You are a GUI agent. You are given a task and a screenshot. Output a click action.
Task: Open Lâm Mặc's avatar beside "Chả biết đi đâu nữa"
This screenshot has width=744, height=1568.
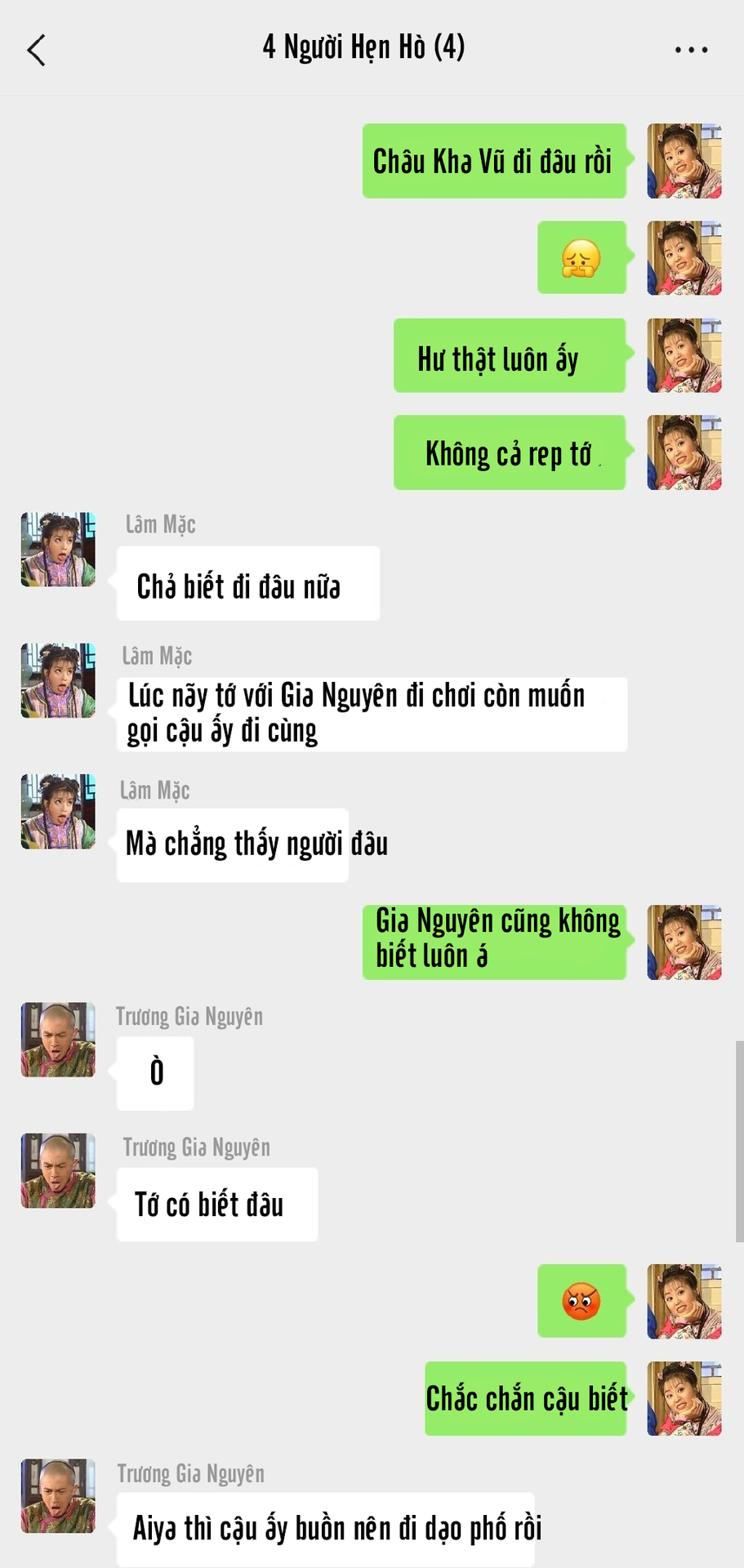58,550
